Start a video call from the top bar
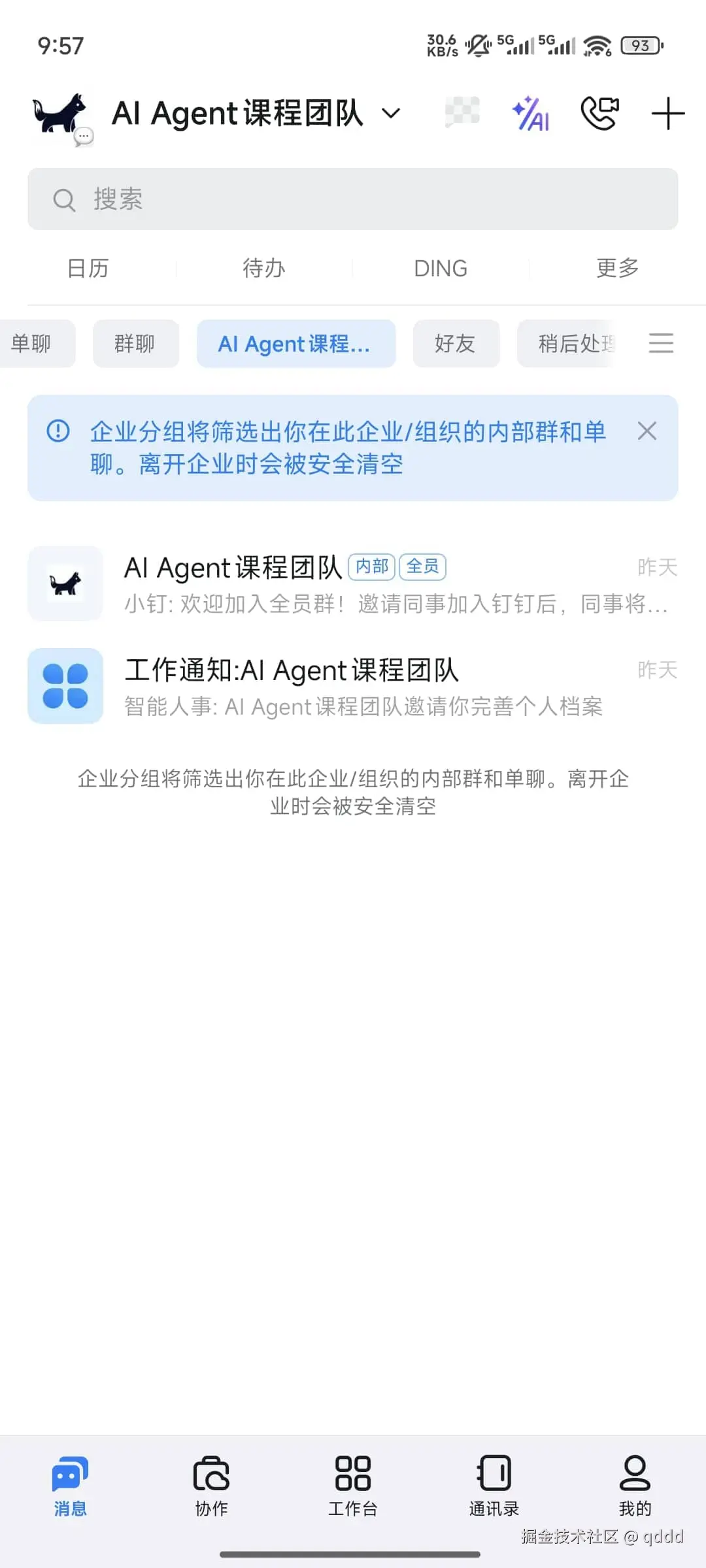This screenshot has height=1568, width=706. [x=599, y=114]
